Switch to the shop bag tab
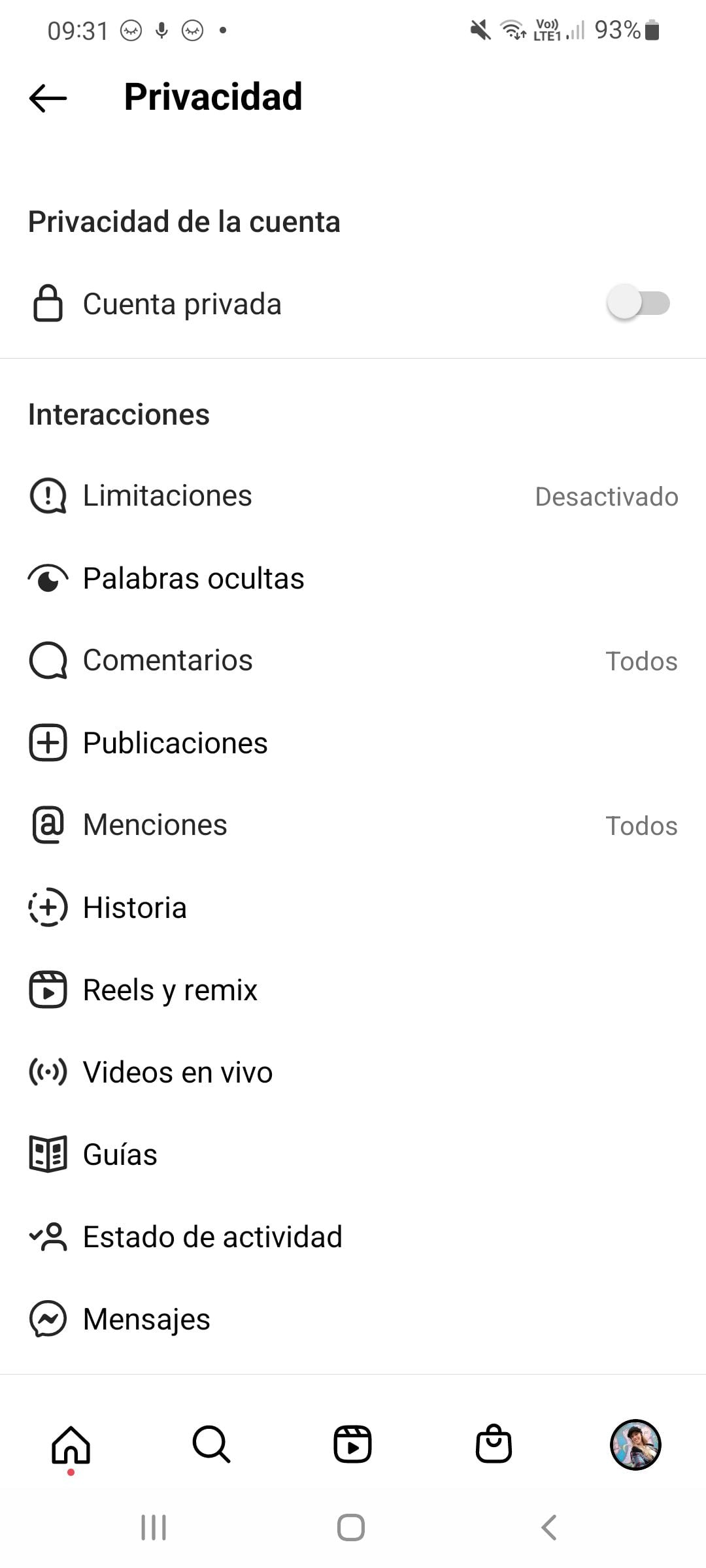Image resolution: width=706 pixels, height=1568 pixels. coord(494,1445)
